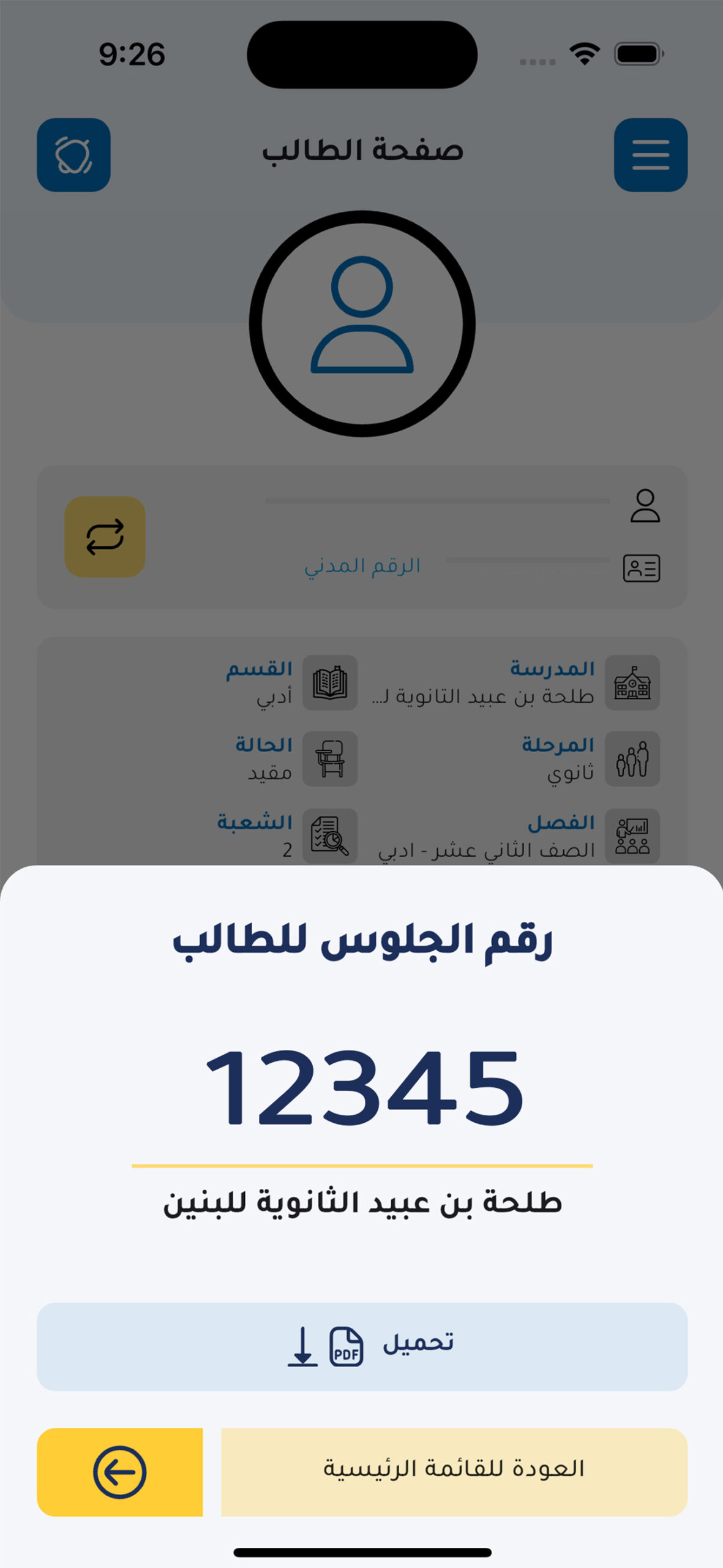
Task: Switch student with the swap button
Action: [105, 537]
